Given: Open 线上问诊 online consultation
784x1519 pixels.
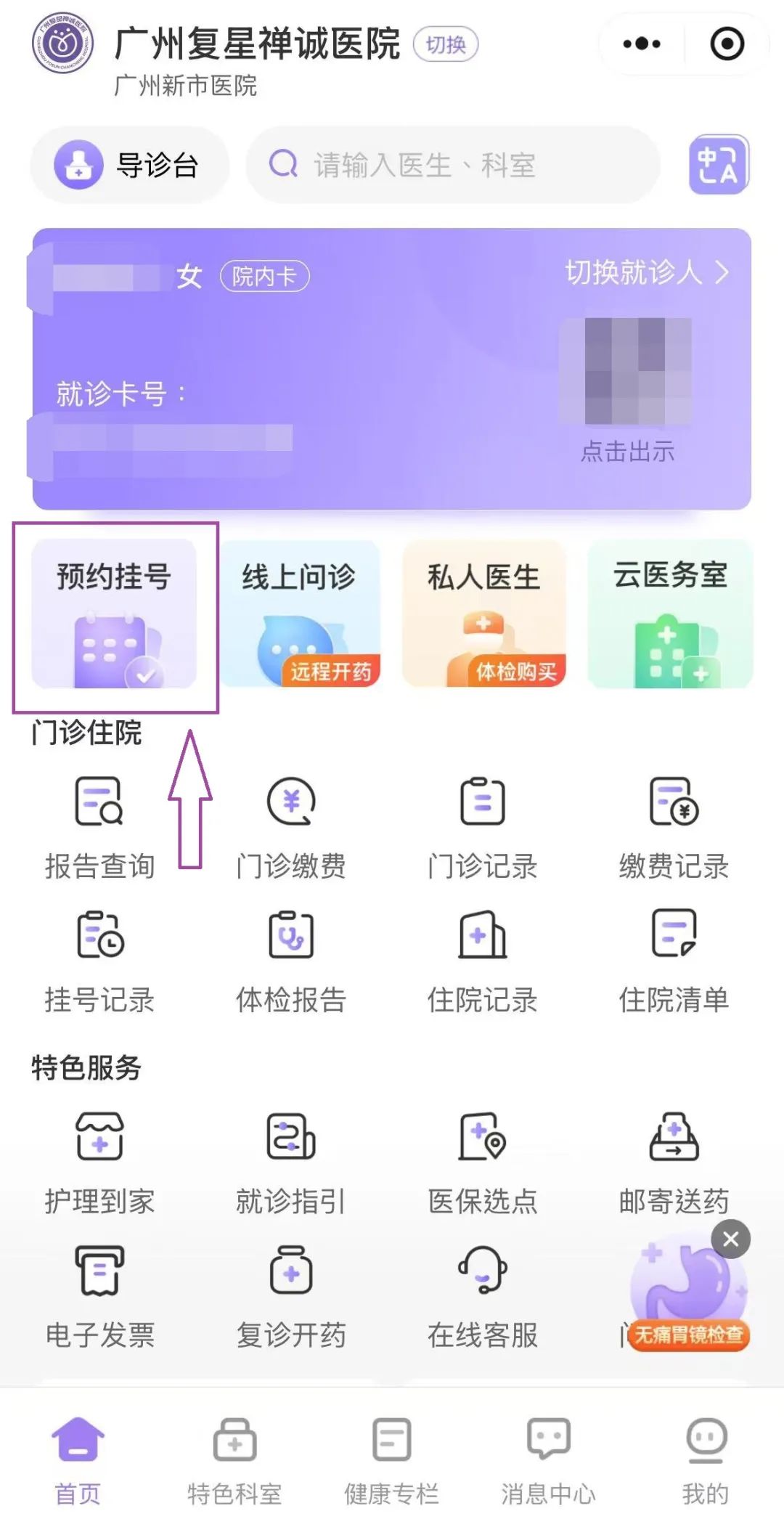Looking at the screenshot, I should point(300,614).
